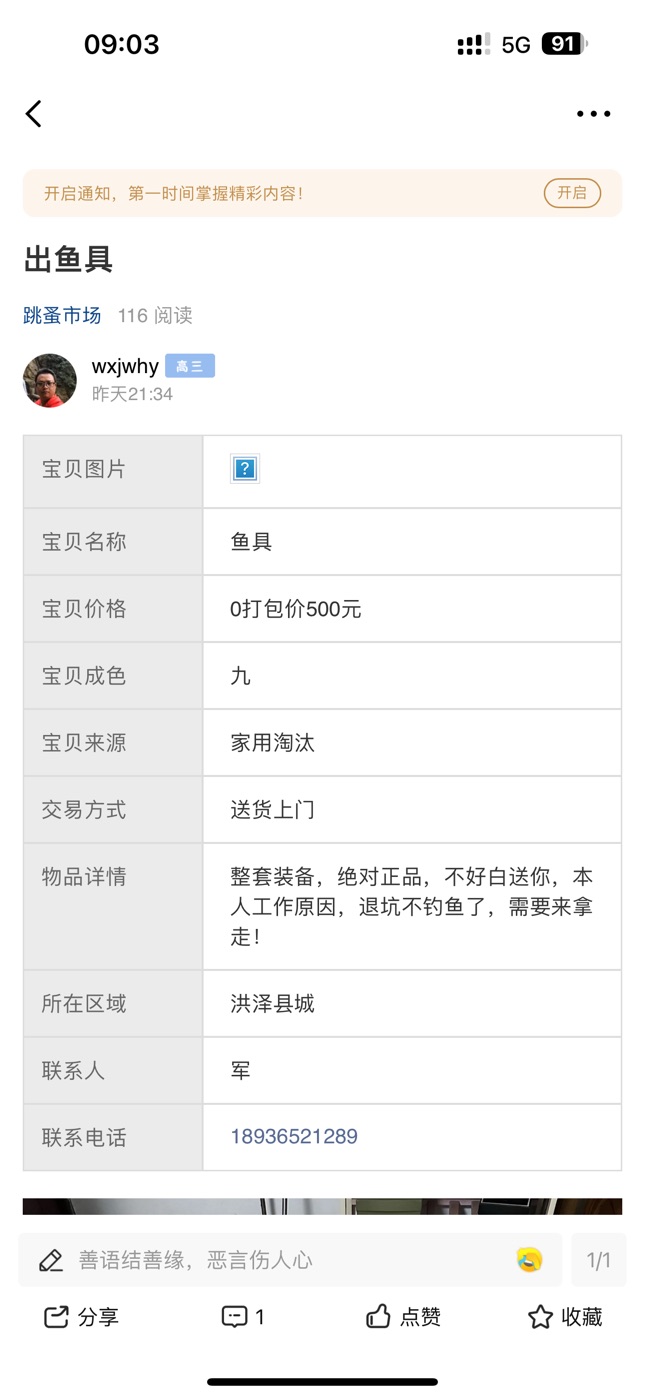The width and height of the screenshot is (645, 1398).
Task: Like this post with 点赞
Action: pyautogui.click(x=404, y=1317)
